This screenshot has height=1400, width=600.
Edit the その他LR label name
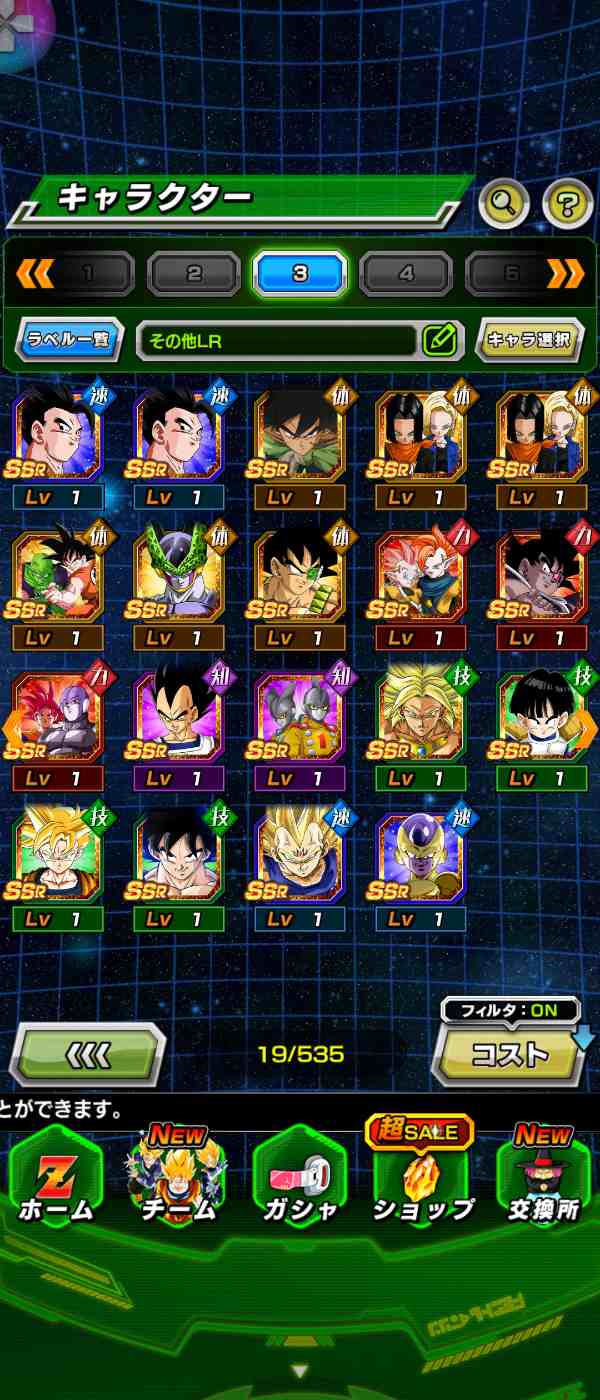pos(440,340)
